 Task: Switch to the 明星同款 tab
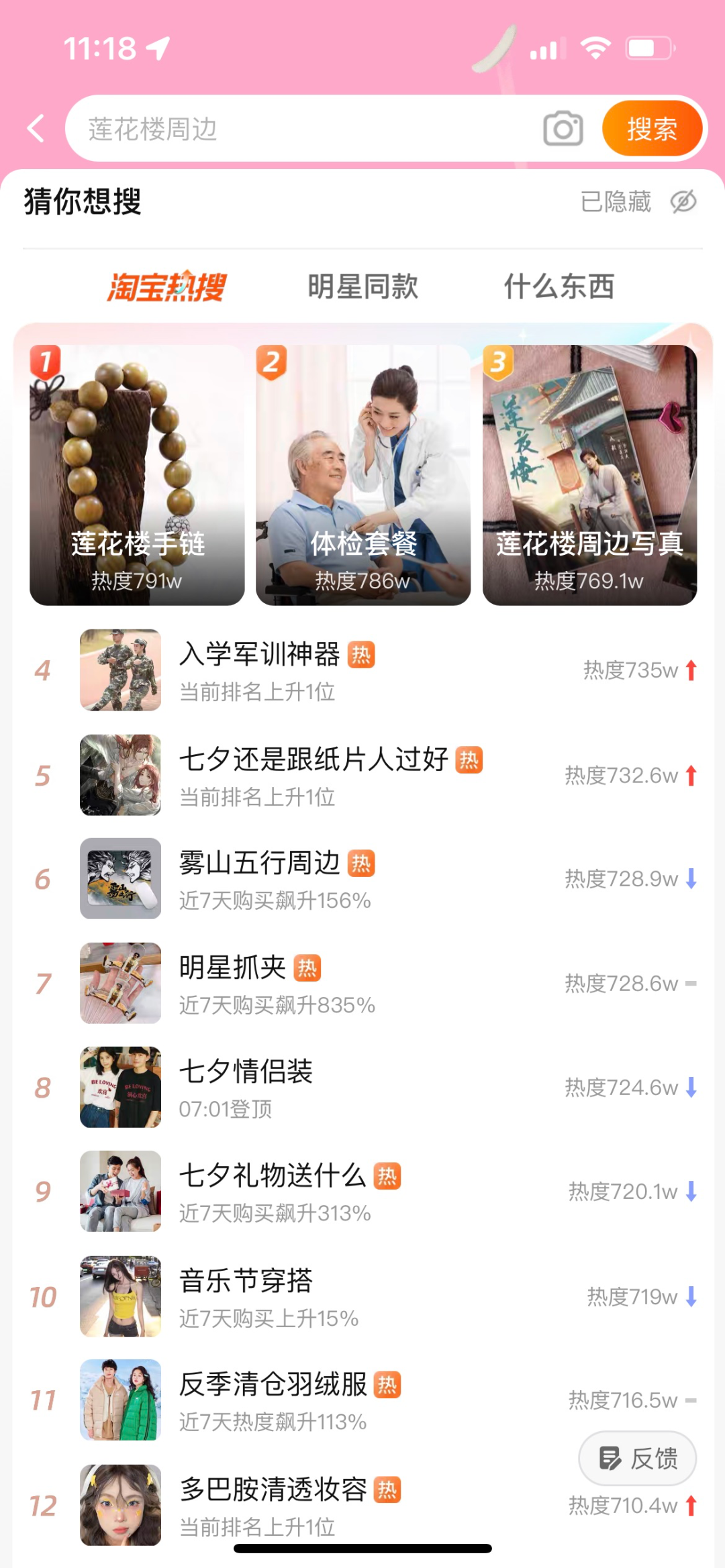point(362,287)
